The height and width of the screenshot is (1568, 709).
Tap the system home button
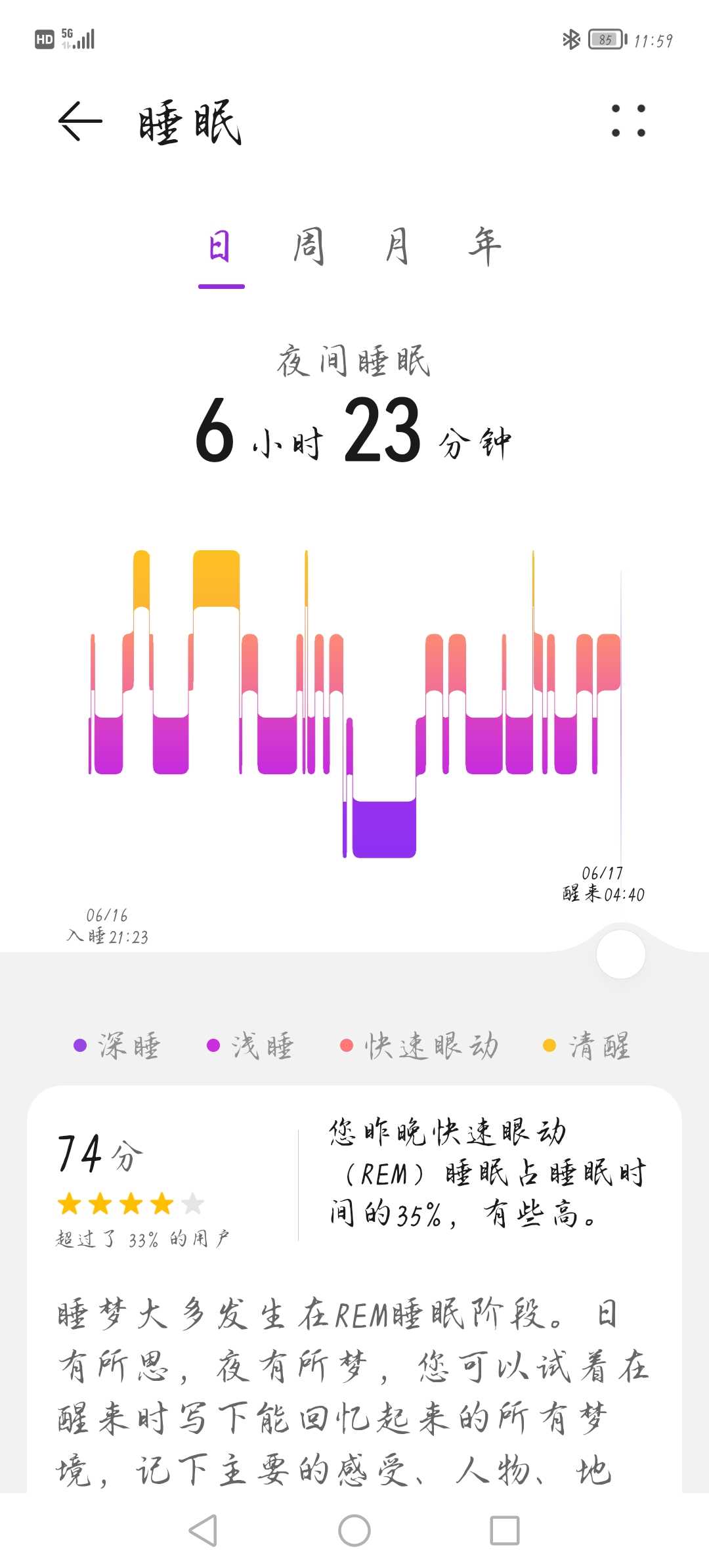(354, 1531)
